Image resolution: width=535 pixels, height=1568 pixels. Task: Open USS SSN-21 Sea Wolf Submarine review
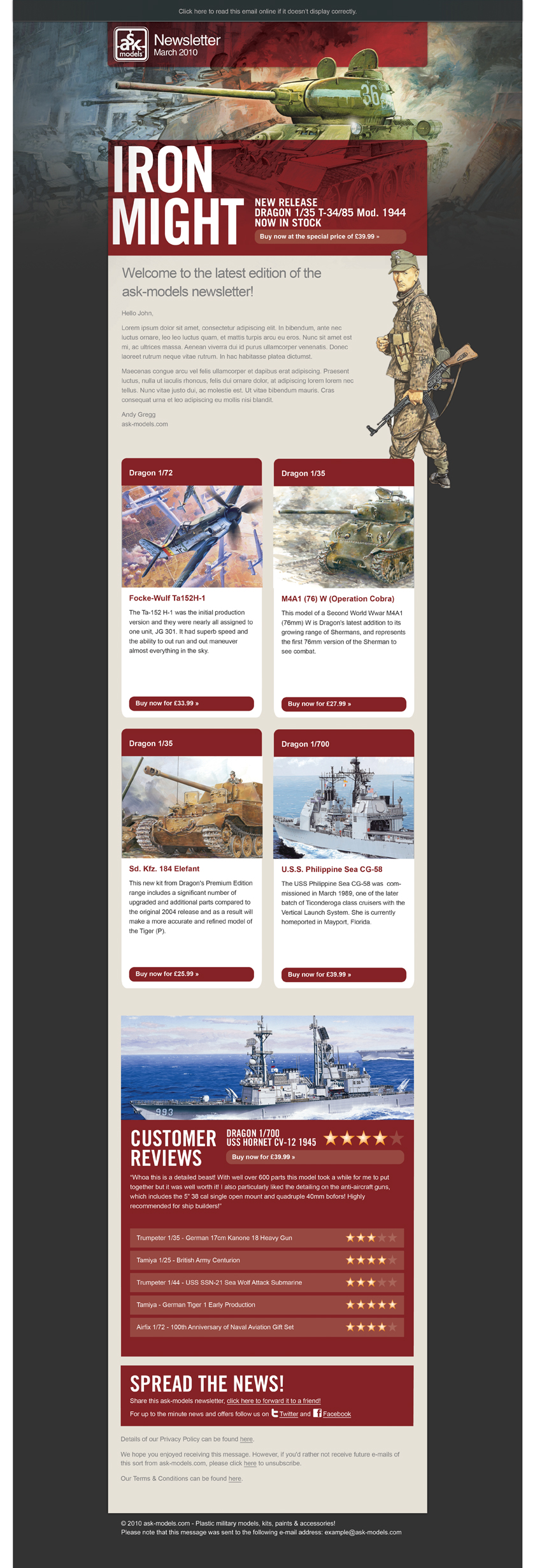pos(267,1282)
